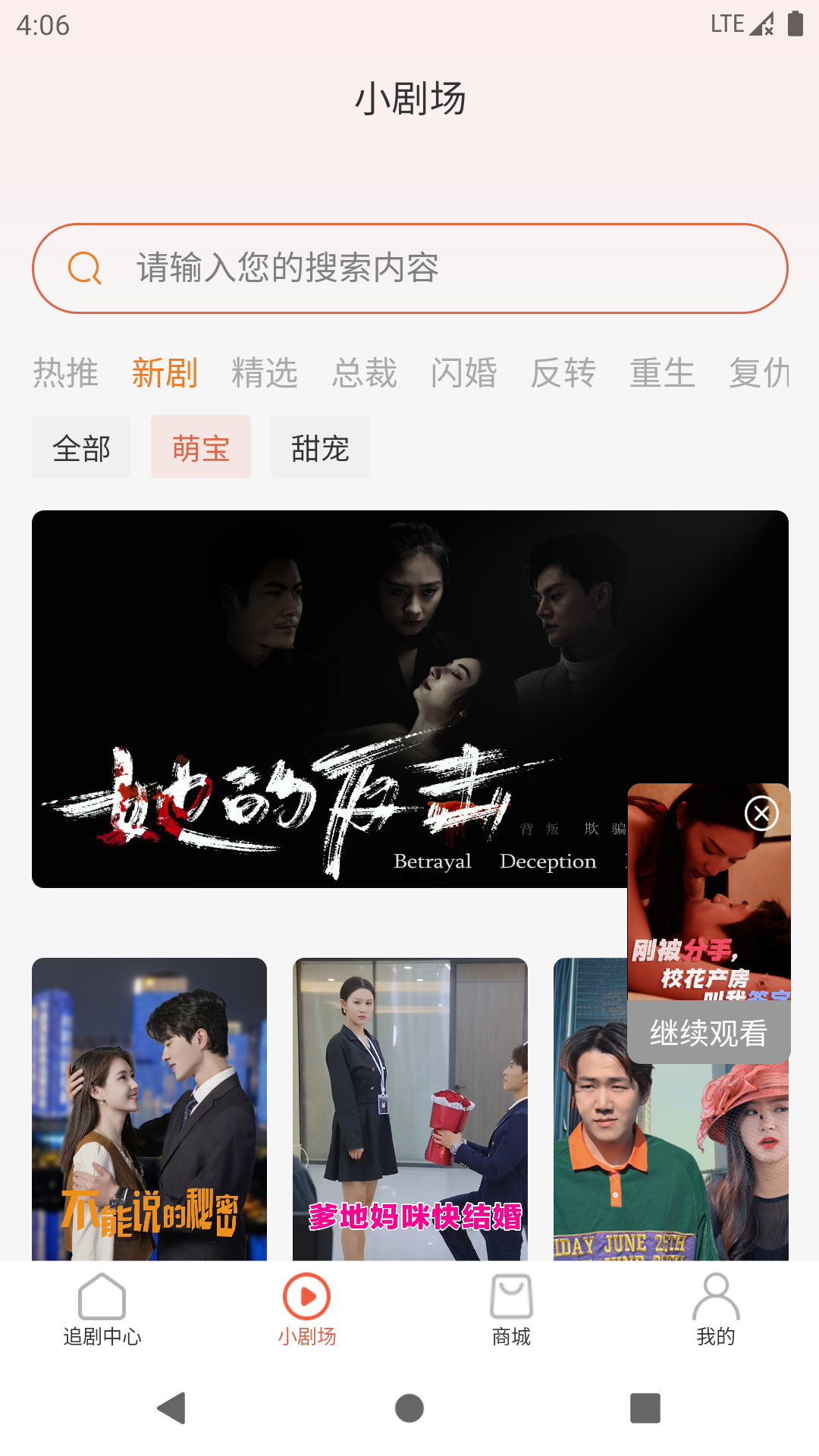Tap 继续观看 to resume watching
This screenshot has height=1456, width=819.
coord(708,1033)
